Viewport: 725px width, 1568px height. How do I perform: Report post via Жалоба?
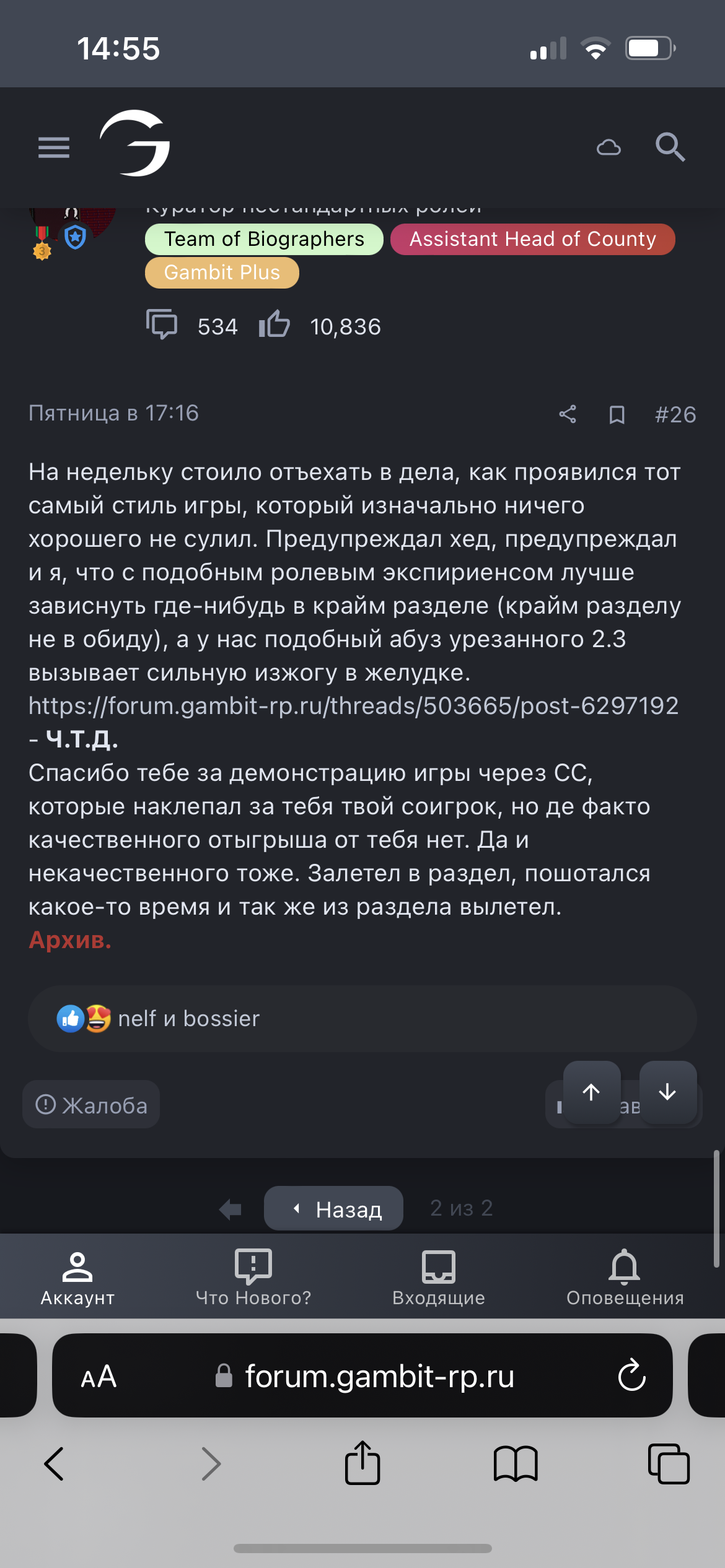click(x=92, y=1105)
